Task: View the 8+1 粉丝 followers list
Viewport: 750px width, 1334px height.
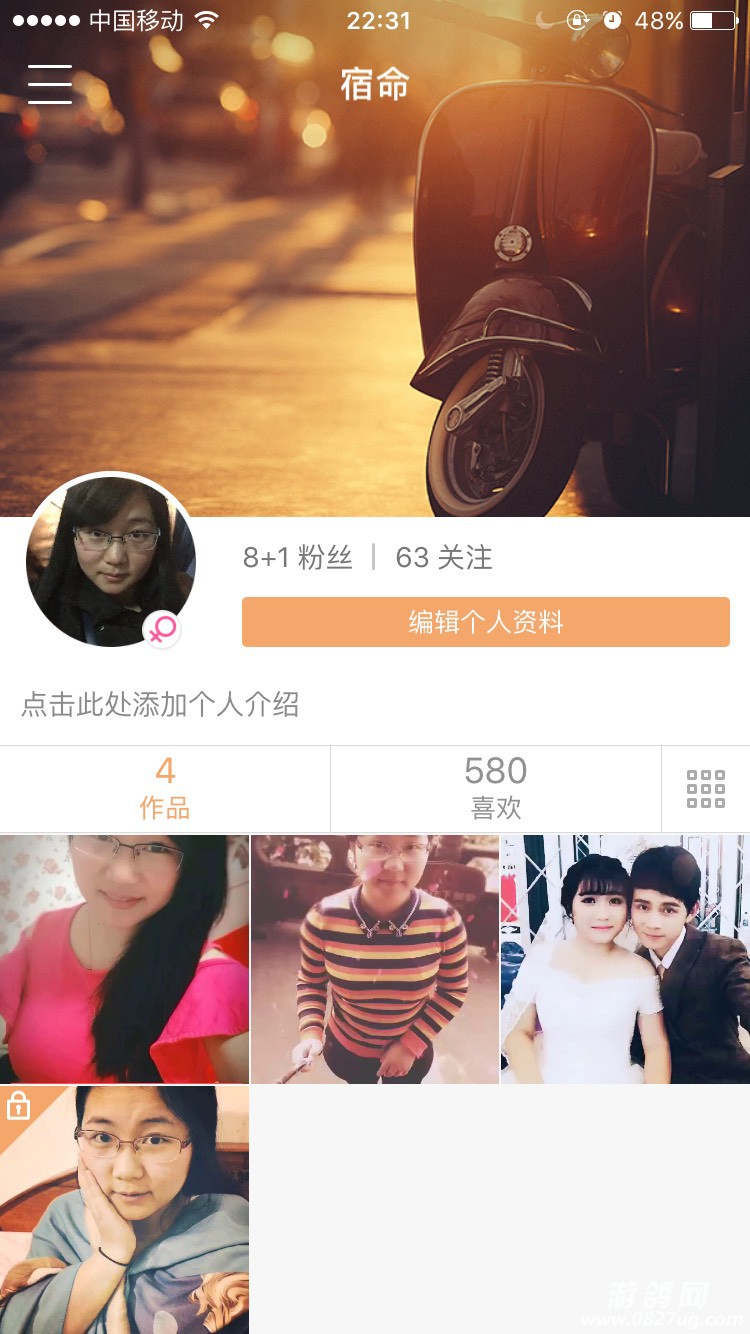Action: click(x=297, y=557)
